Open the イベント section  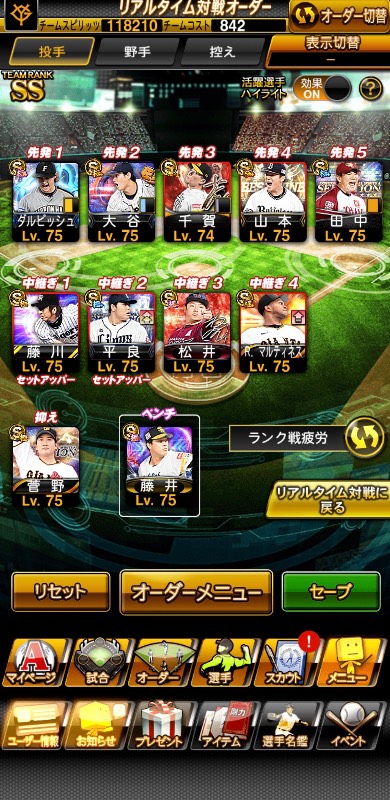coord(351,724)
